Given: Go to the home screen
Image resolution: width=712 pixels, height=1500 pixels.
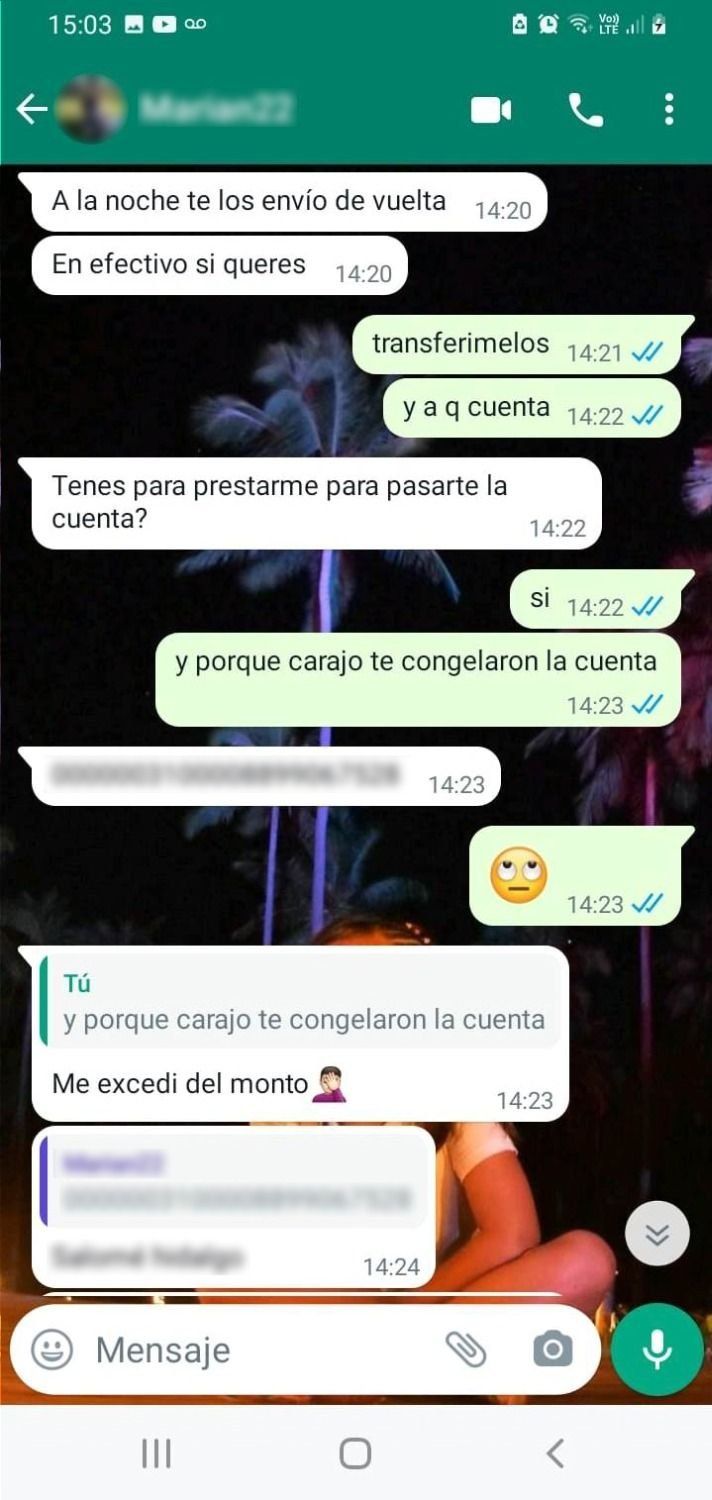Looking at the screenshot, I should click(x=355, y=1453).
